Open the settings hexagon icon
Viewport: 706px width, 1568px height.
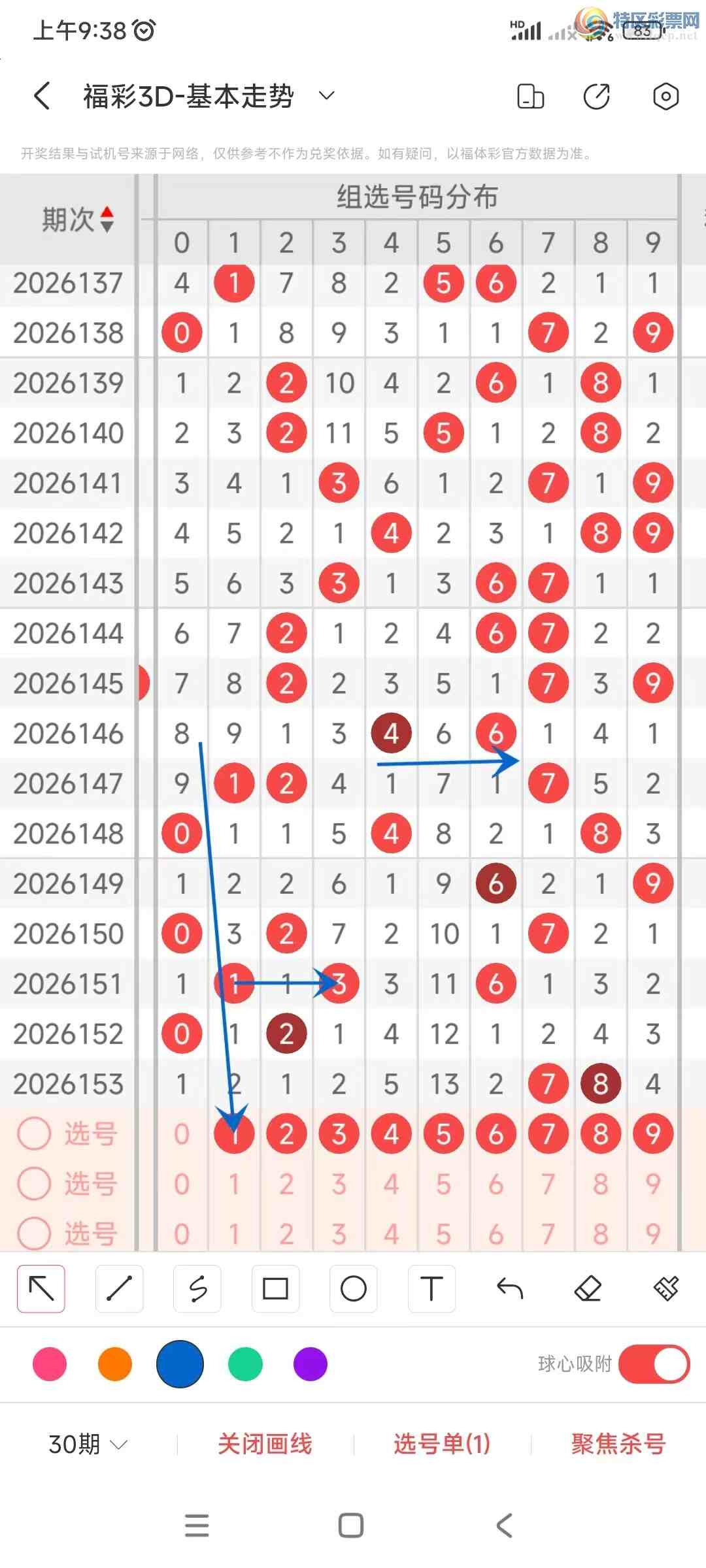(665, 96)
